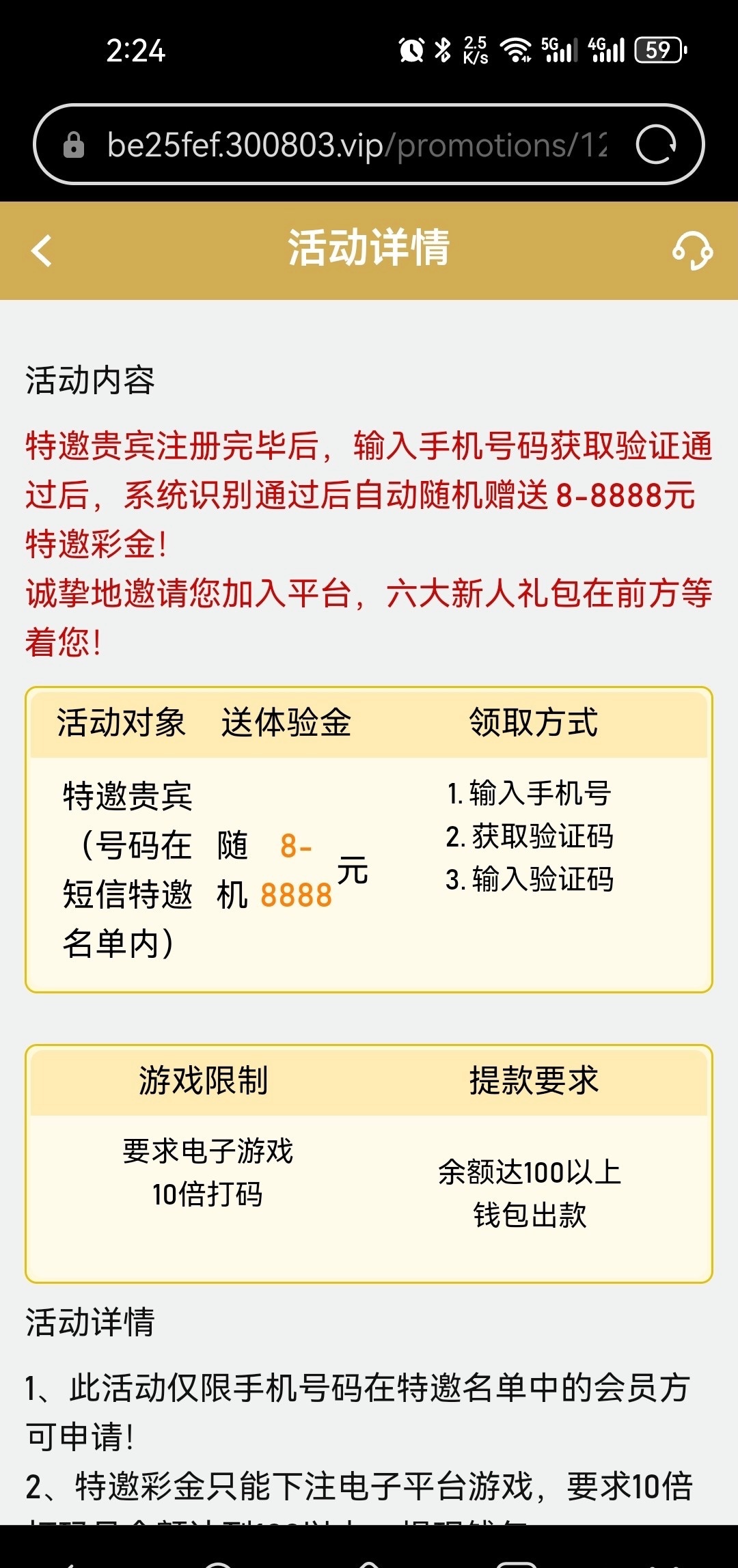Open customer service headset icon
This screenshot has width=738, height=1568.
pyautogui.click(x=692, y=251)
